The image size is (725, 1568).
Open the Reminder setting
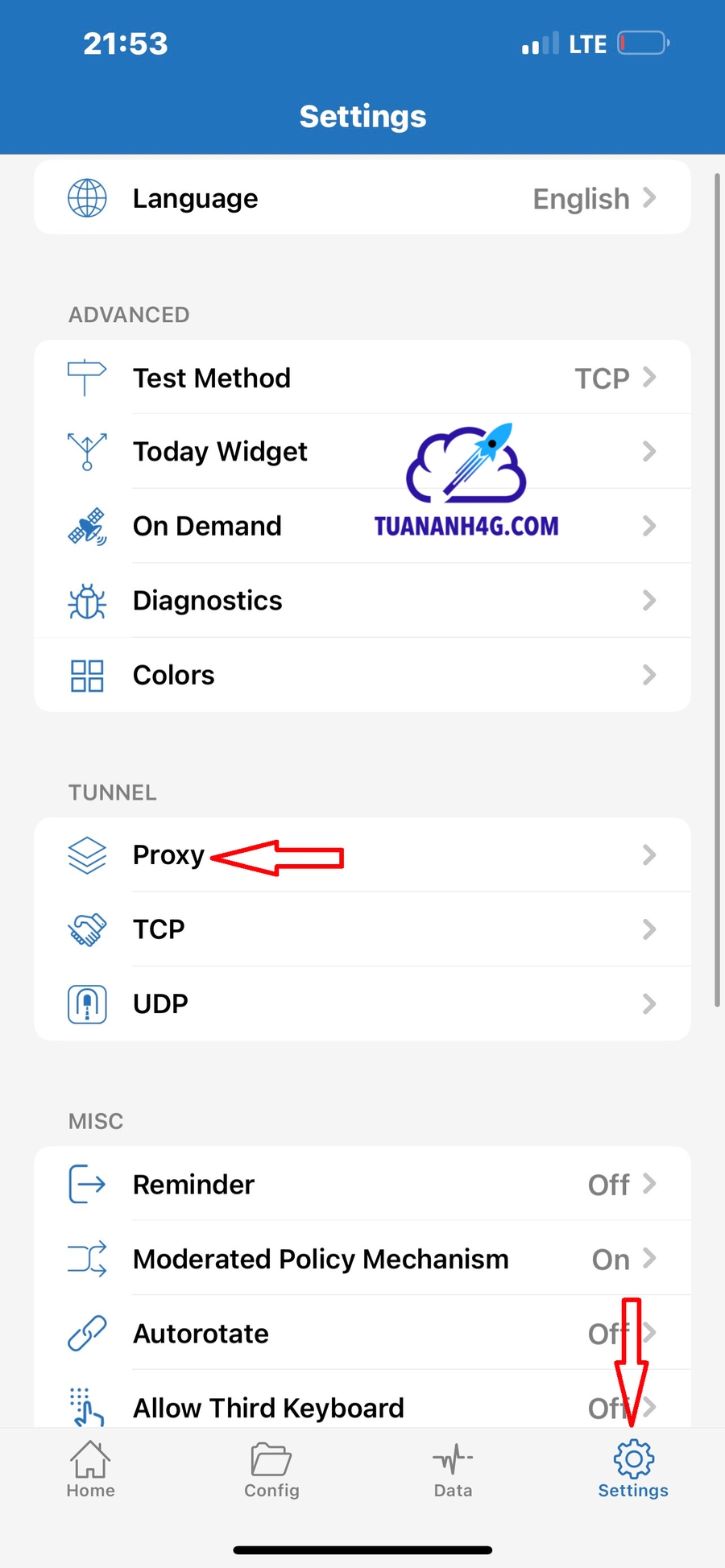click(362, 1185)
